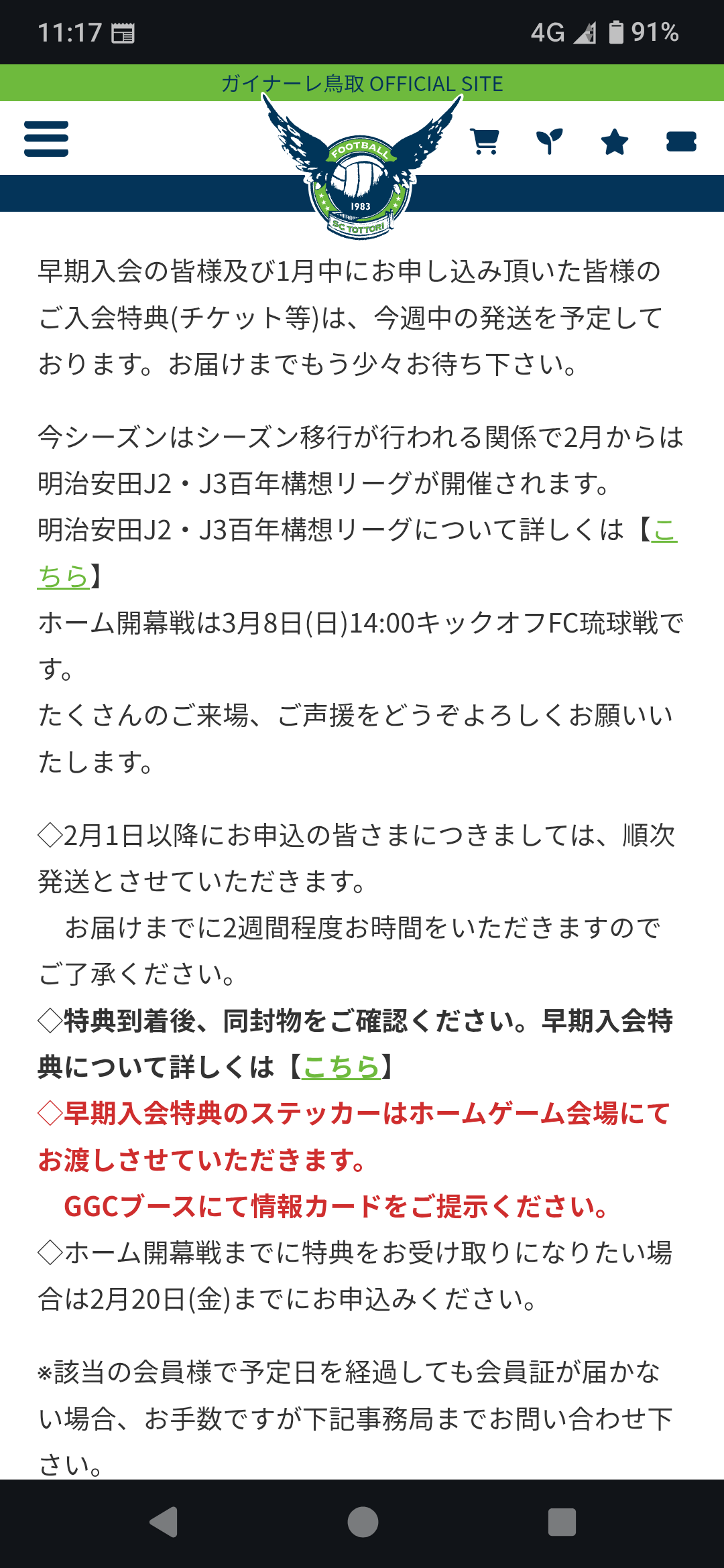Image resolution: width=724 pixels, height=1568 pixels.
Task: Open the hamburger navigation menu
Action: coord(46,139)
